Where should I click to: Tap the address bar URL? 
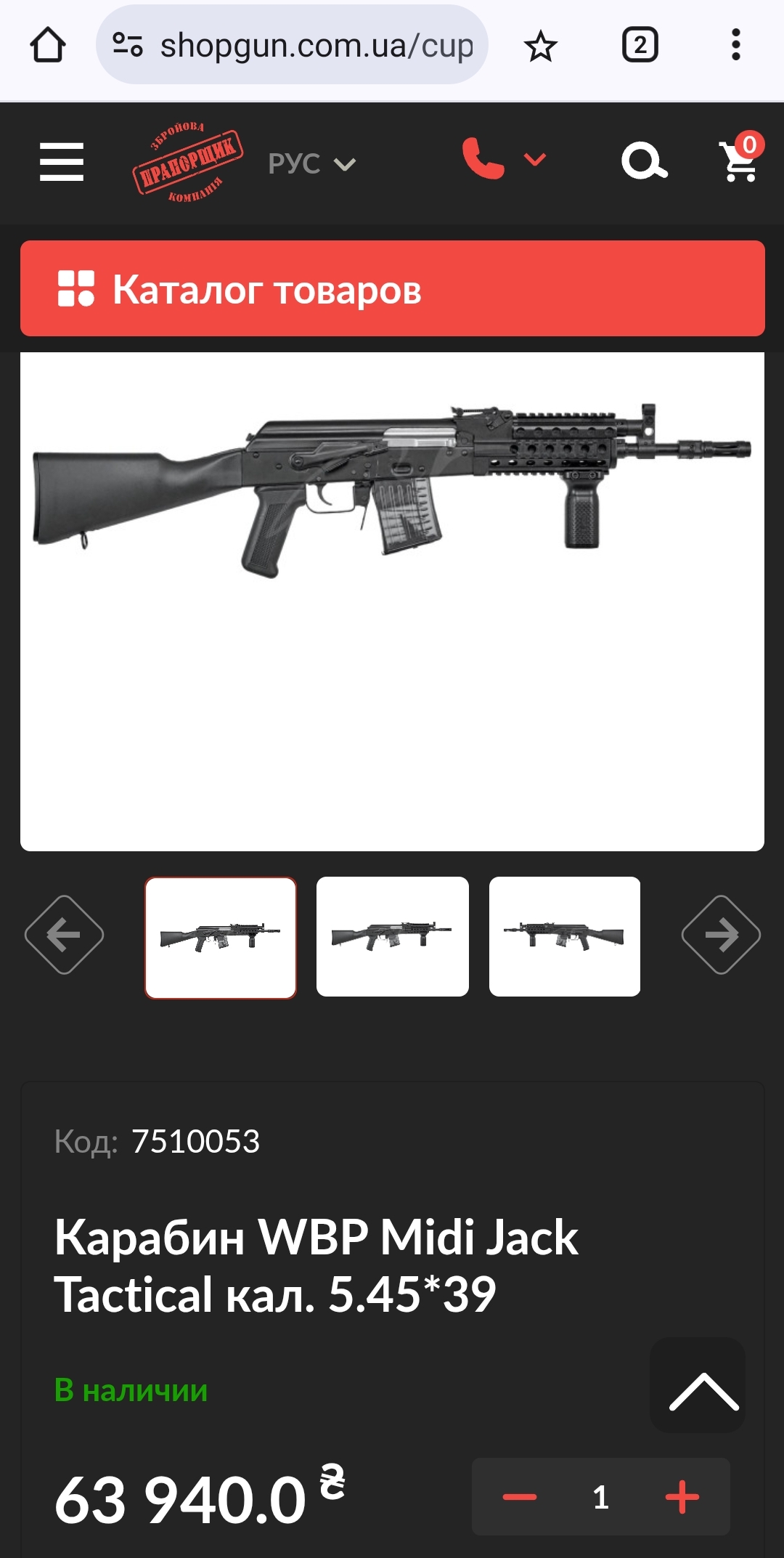(x=316, y=45)
